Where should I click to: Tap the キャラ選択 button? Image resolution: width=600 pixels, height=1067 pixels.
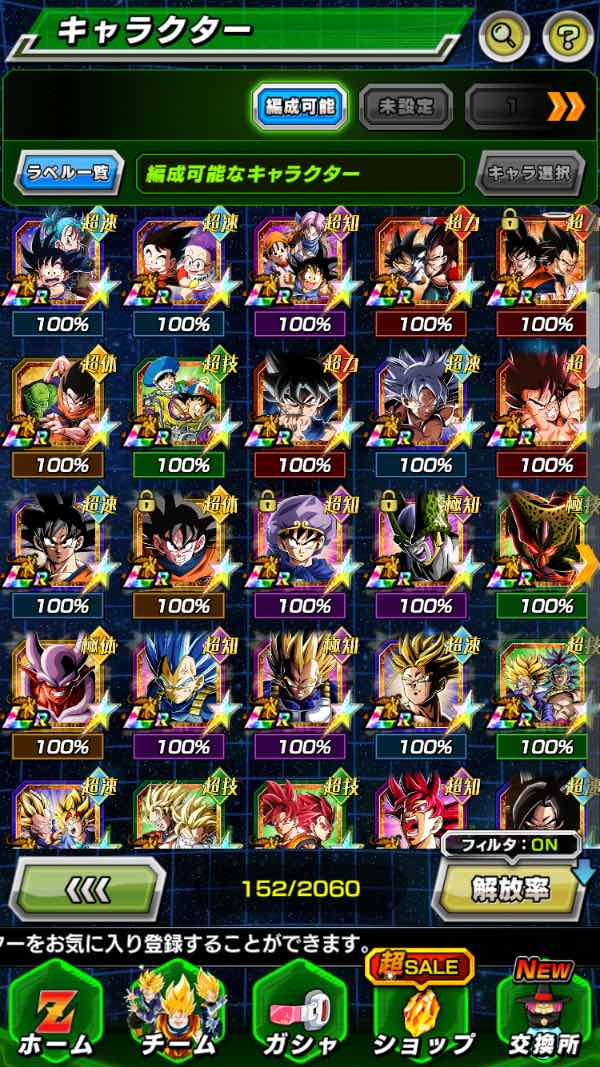(529, 173)
